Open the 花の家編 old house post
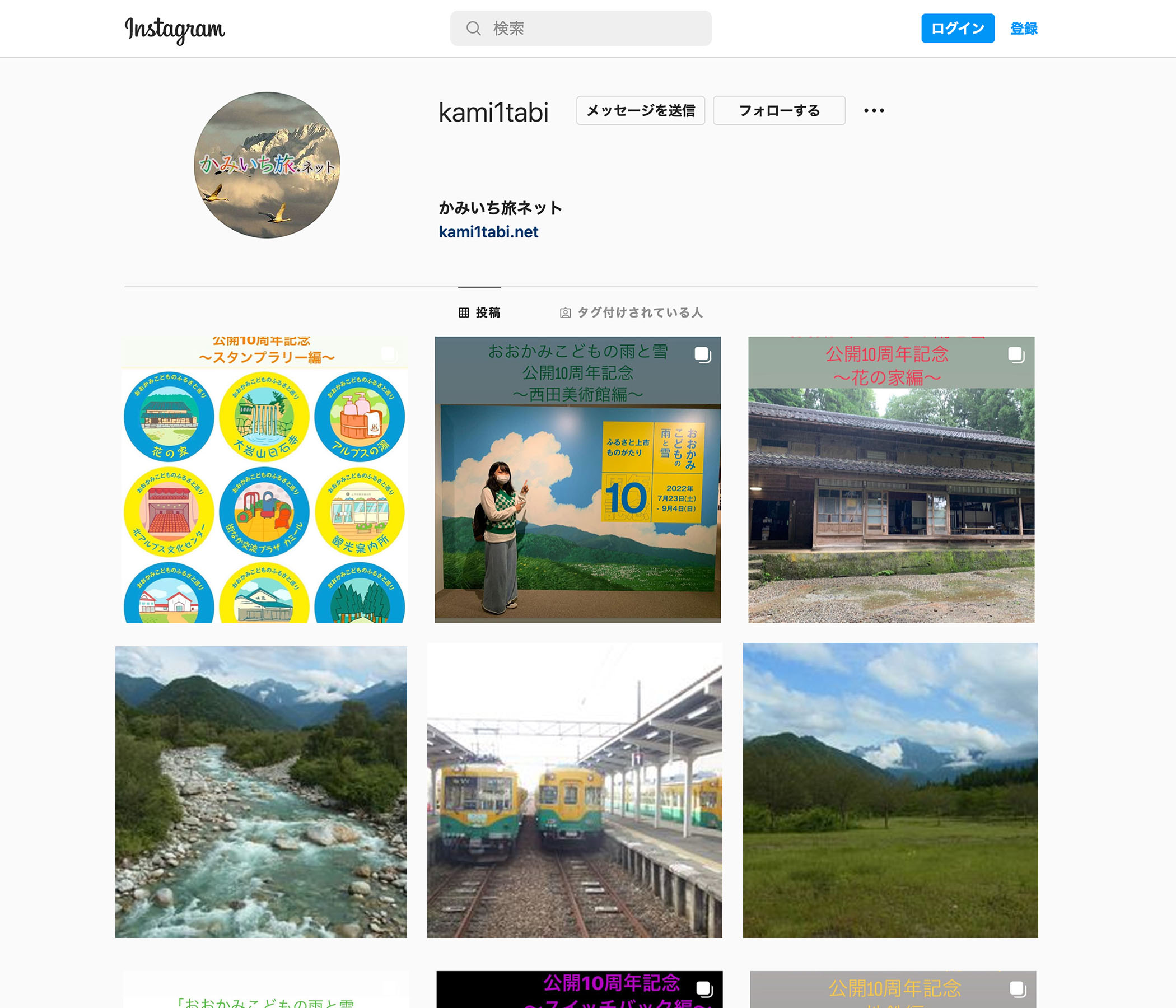 point(890,479)
